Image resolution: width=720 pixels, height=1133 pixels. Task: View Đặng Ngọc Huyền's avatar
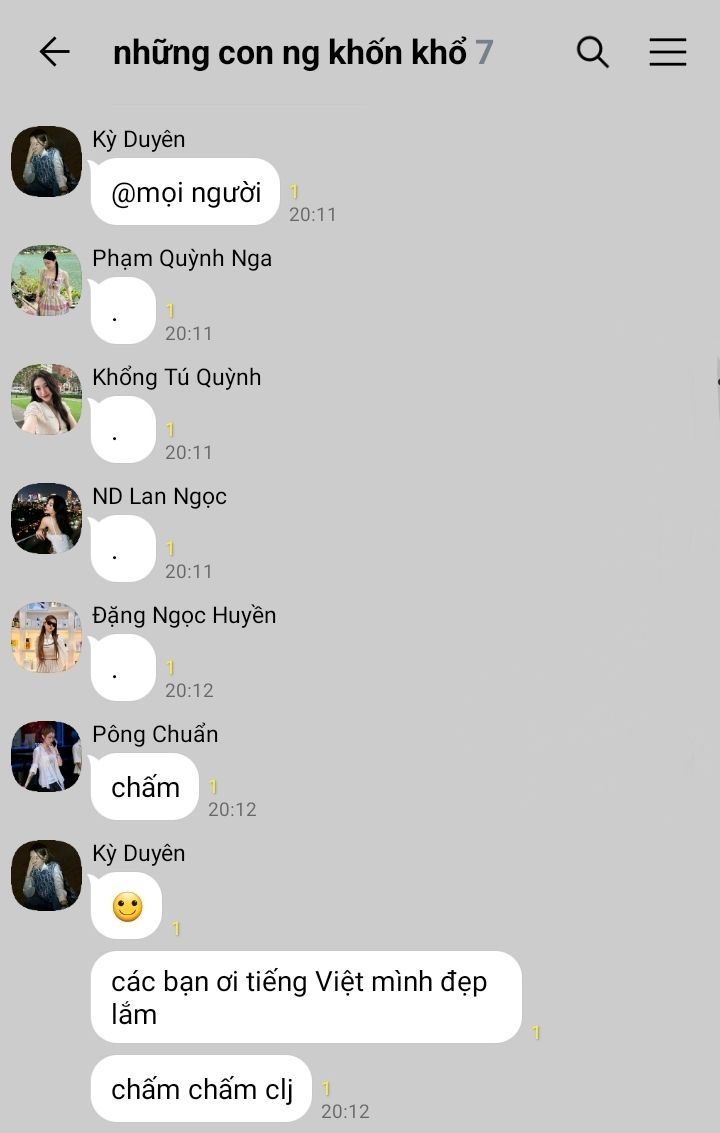tap(46, 637)
